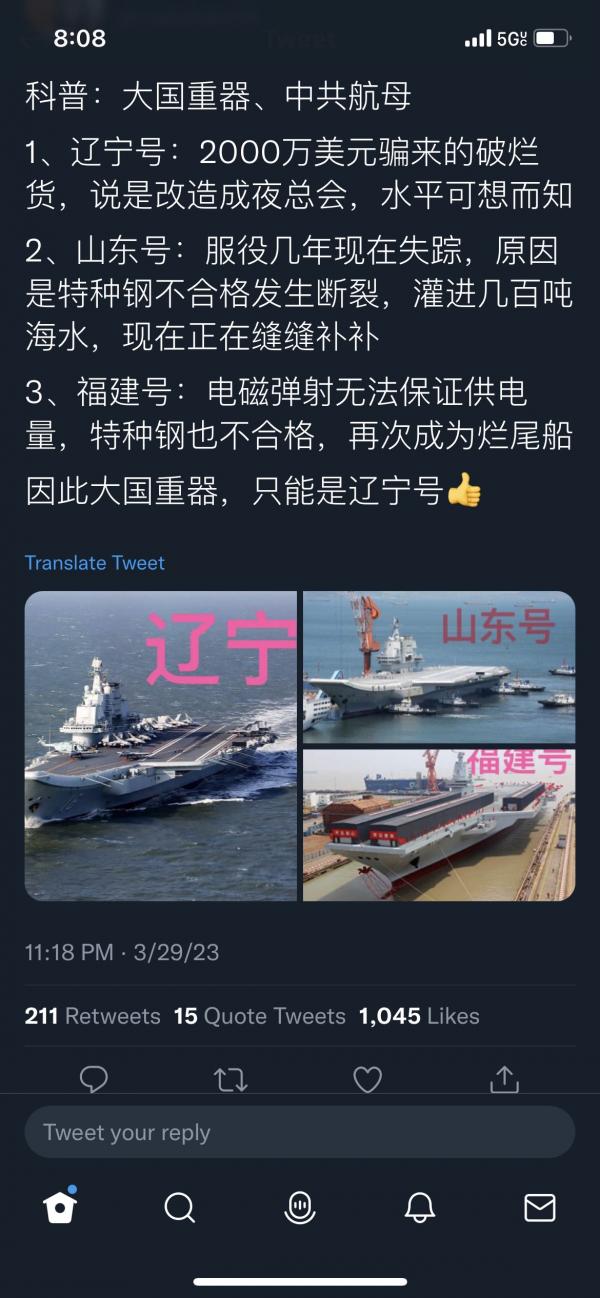Screen dimensions: 600x1298
Task: Tap the Tweet your reply field
Action: click(300, 1132)
